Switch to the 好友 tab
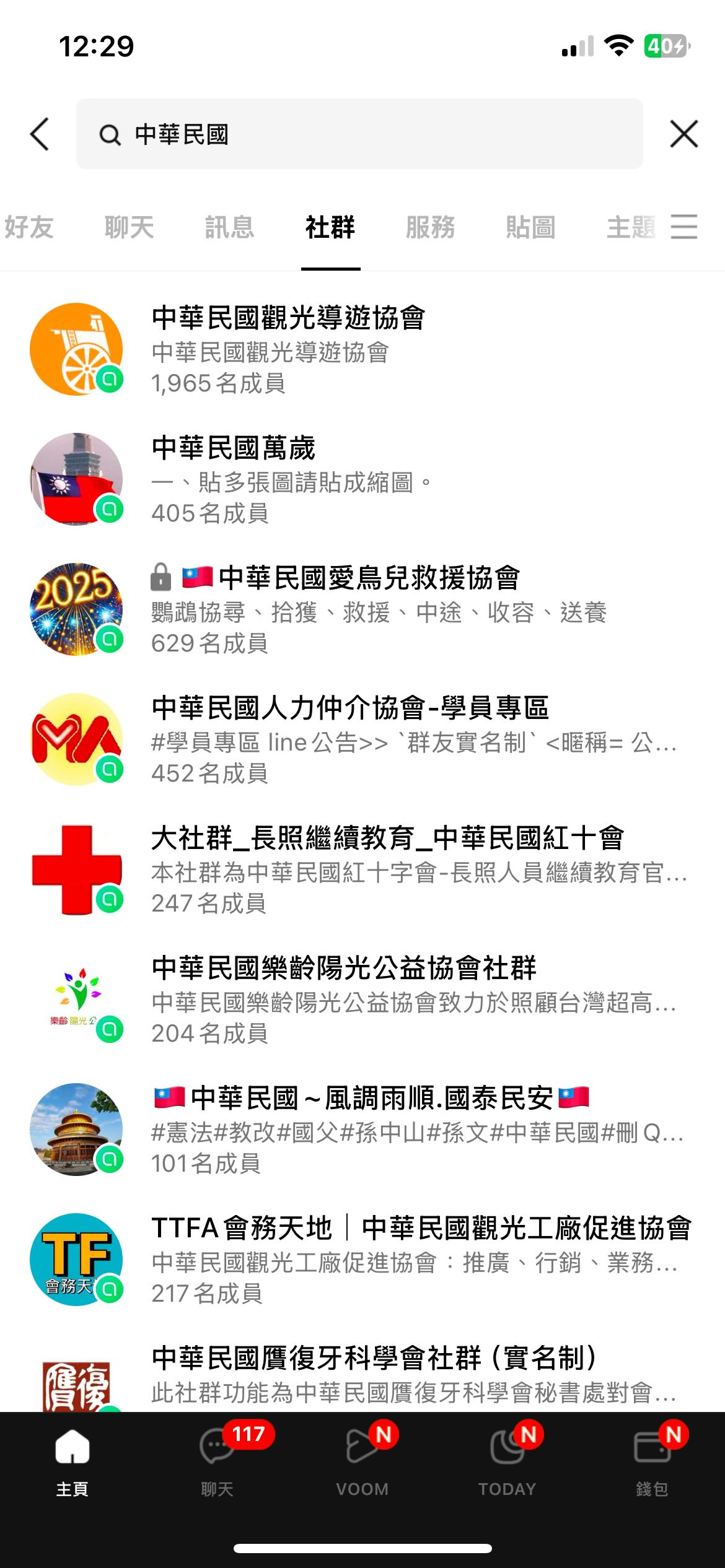This screenshot has width=725, height=1568. pyautogui.click(x=29, y=227)
